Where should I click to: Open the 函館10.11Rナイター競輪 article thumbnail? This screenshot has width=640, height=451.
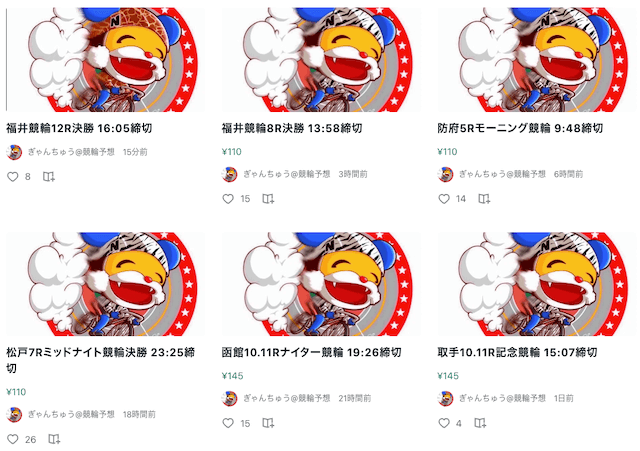(320, 283)
